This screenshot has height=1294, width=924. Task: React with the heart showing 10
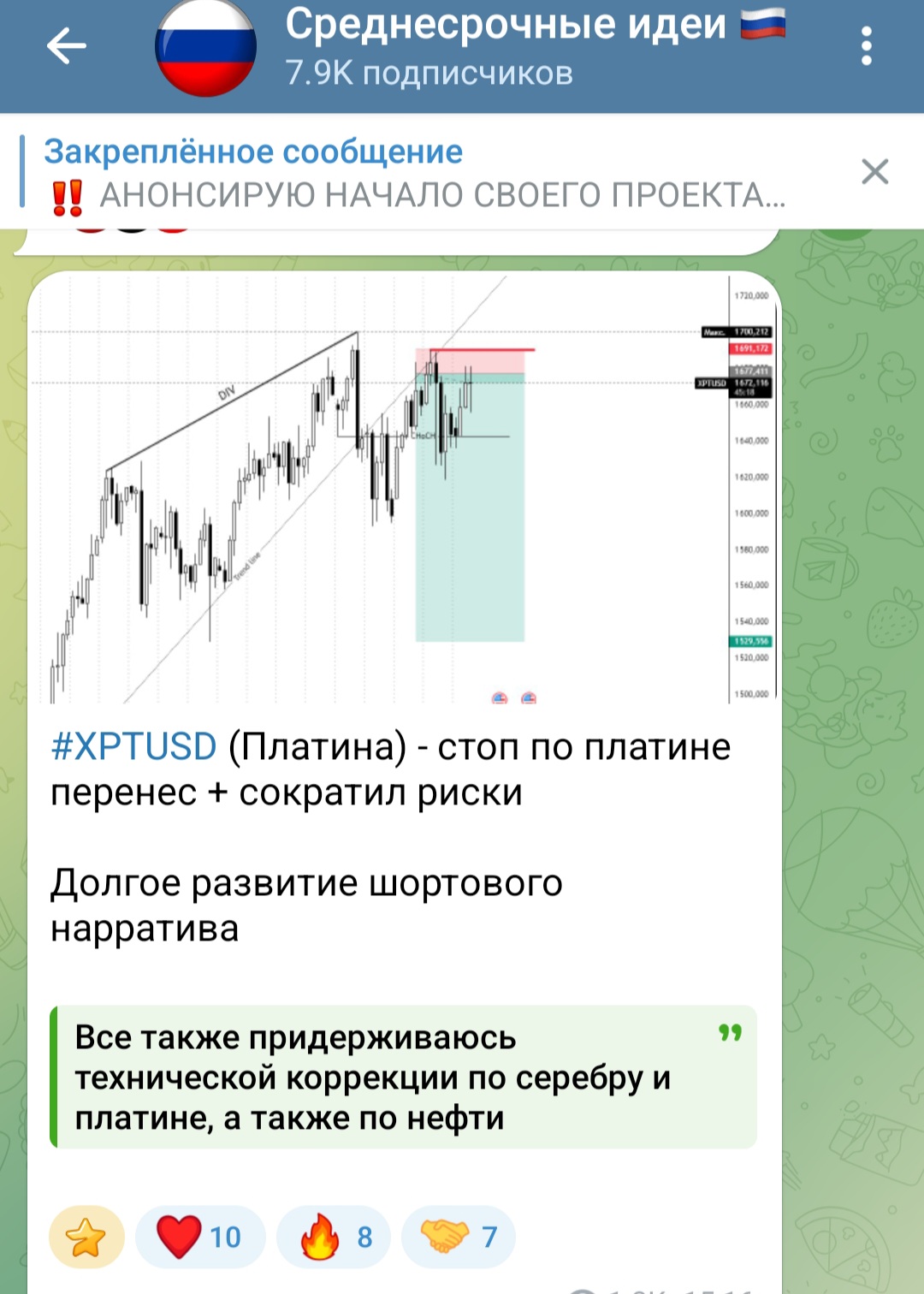coord(200,1237)
